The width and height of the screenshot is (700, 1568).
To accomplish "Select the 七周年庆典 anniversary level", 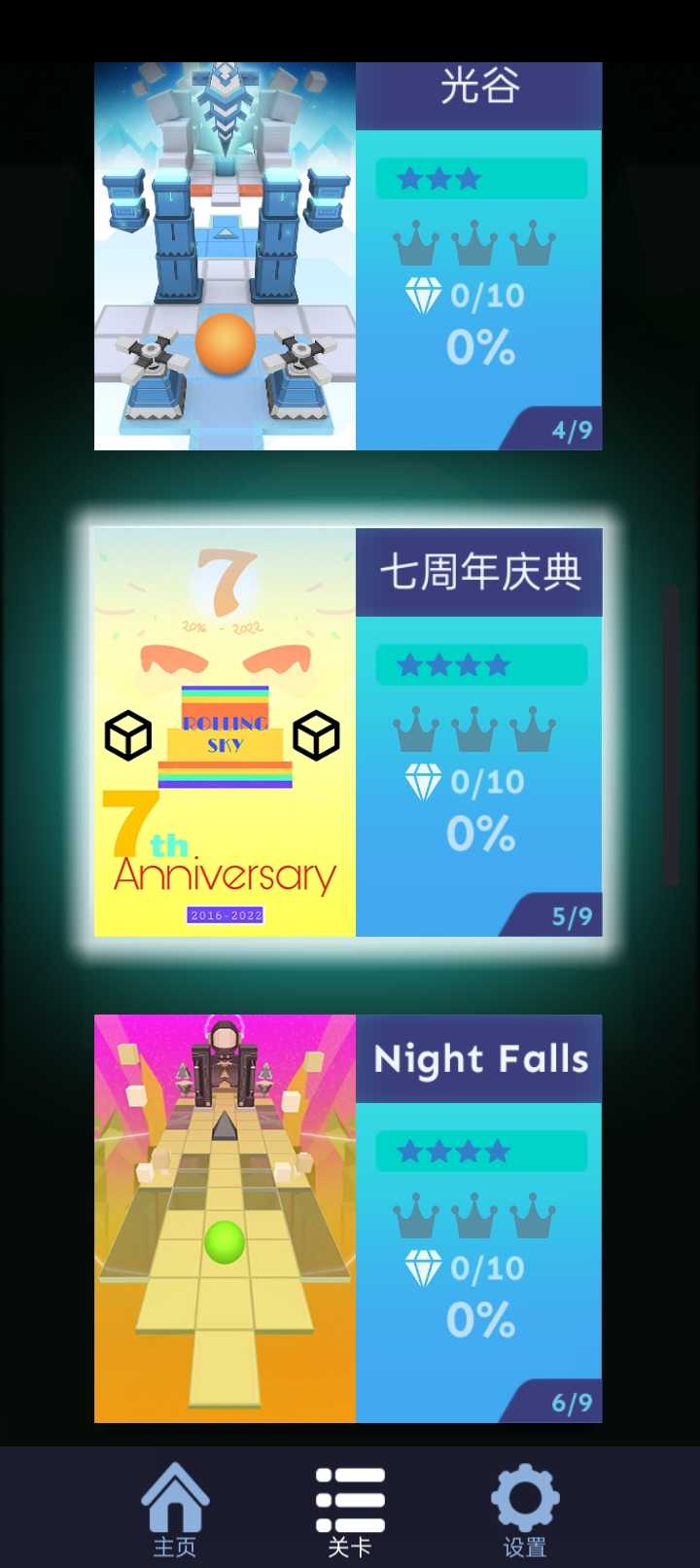I will coord(348,732).
